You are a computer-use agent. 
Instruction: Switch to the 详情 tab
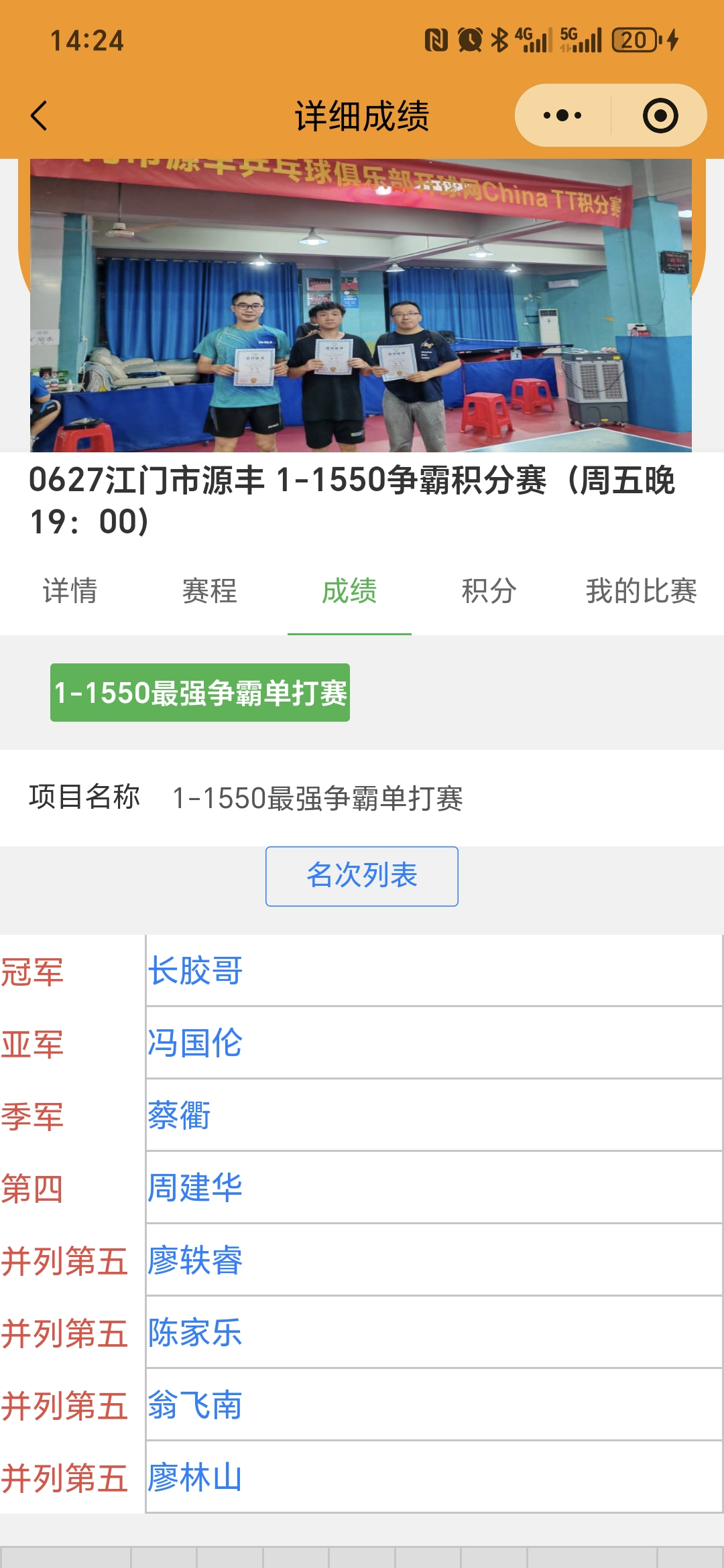coord(70,591)
